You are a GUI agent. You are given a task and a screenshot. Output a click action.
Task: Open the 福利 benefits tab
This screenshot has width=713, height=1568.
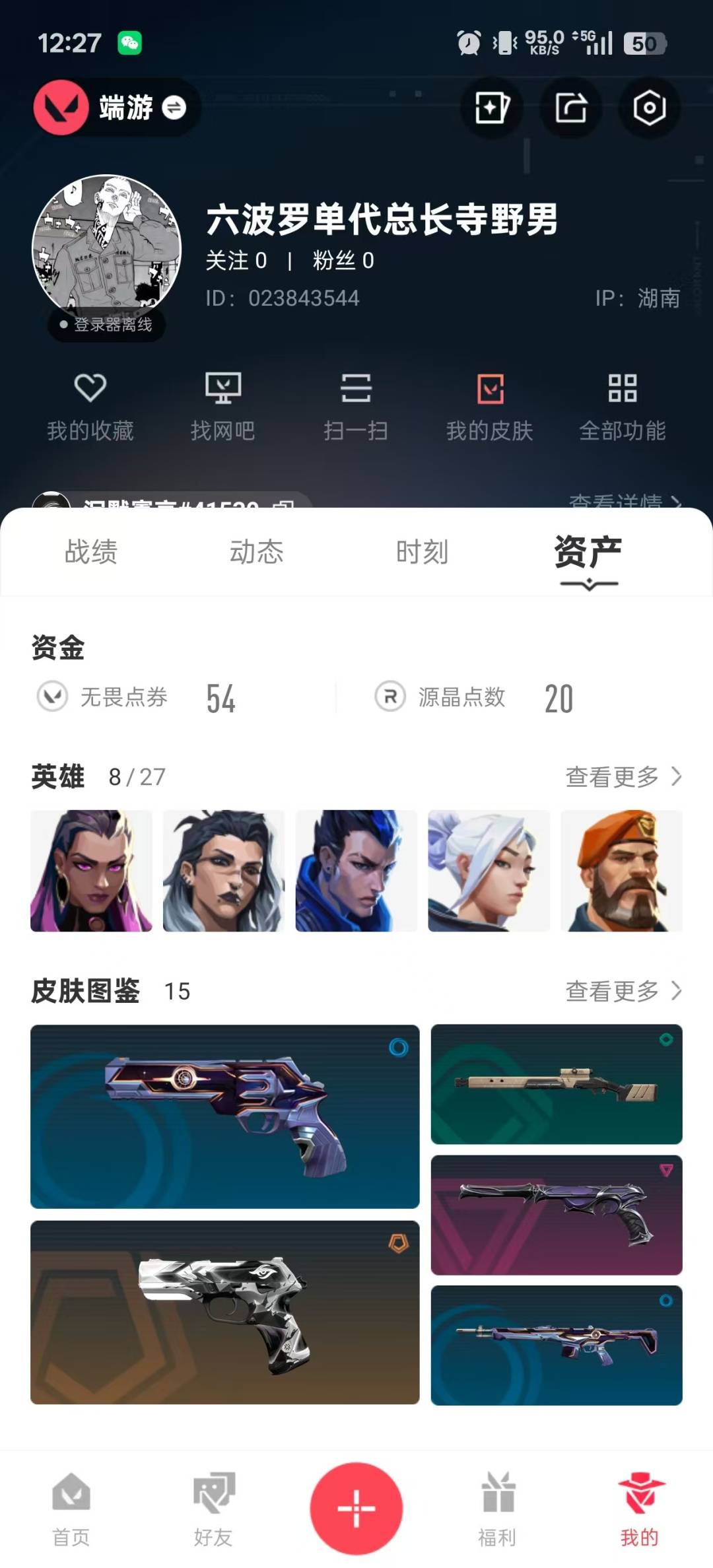click(x=498, y=1510)
